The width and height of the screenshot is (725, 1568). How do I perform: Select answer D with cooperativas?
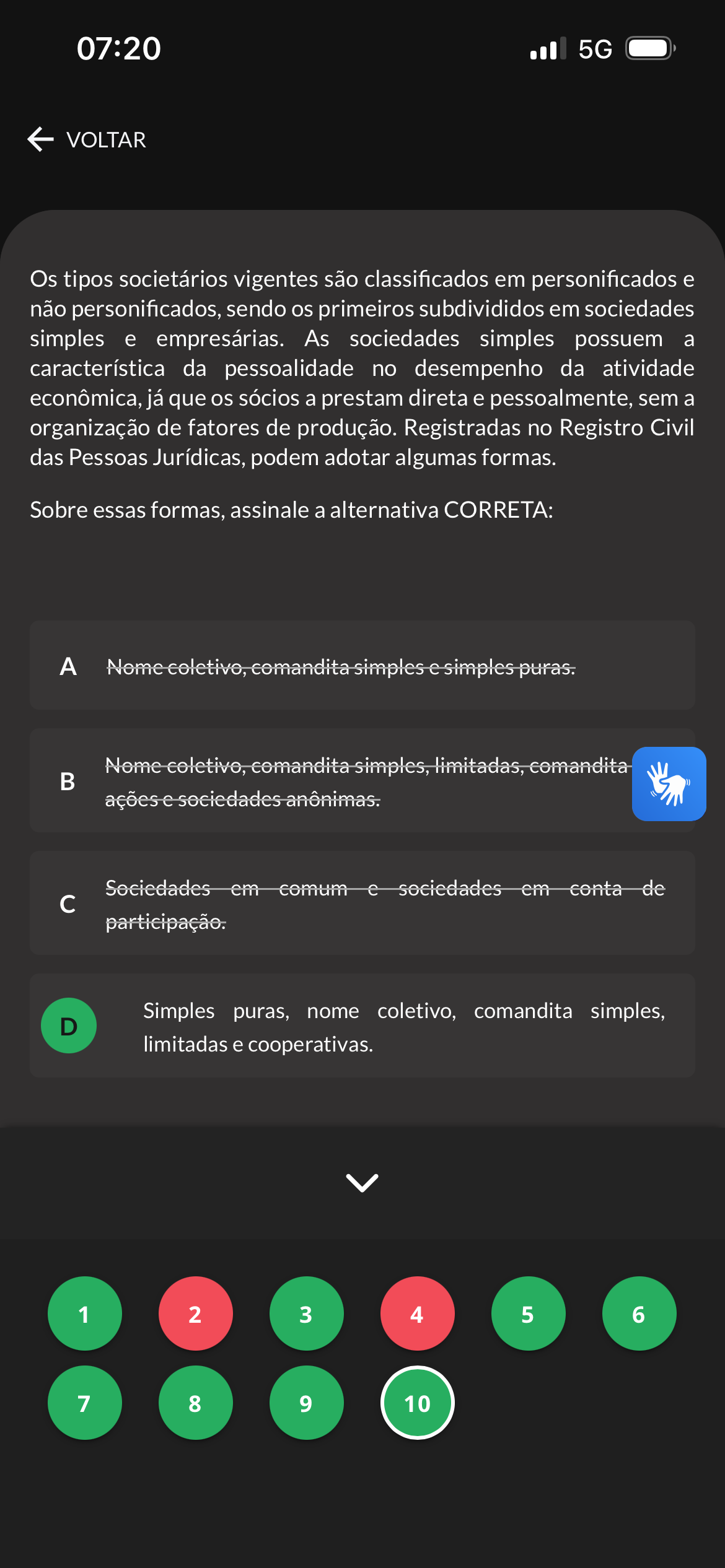362,1026
